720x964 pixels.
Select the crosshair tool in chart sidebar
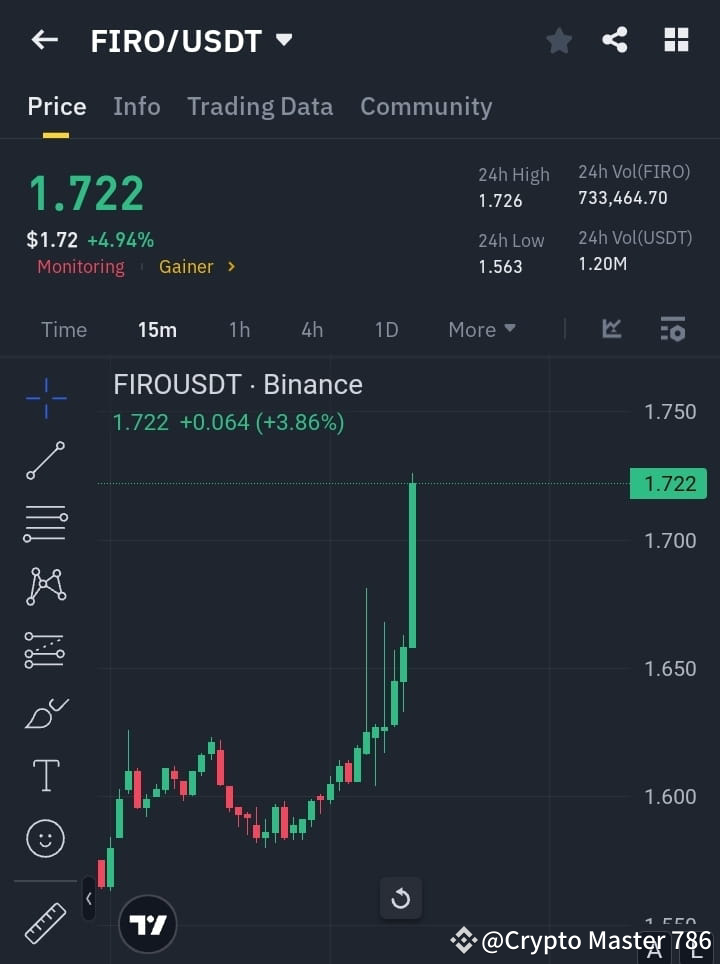pos(45,398)
